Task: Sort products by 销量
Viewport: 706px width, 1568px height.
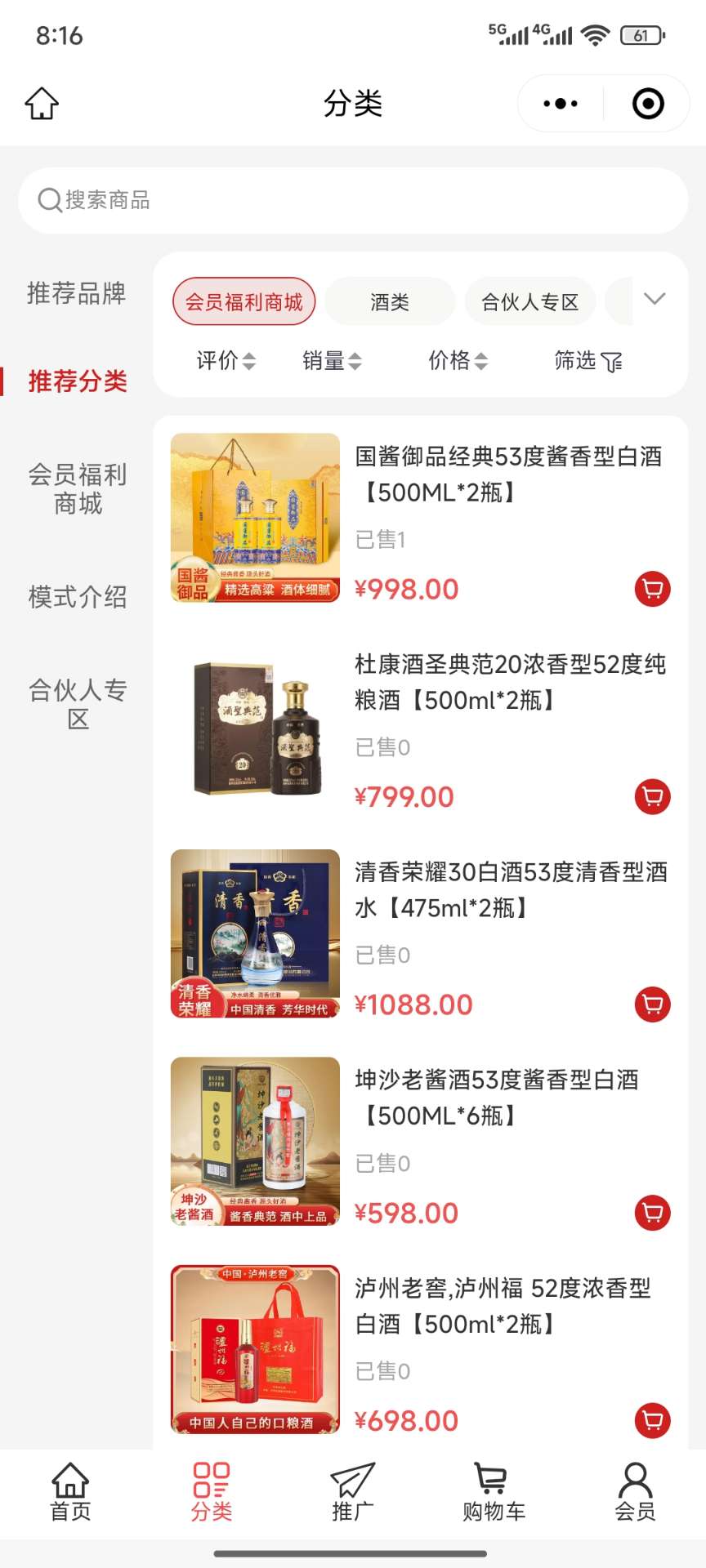Action: pyautogui.click(x=332, y=360)
